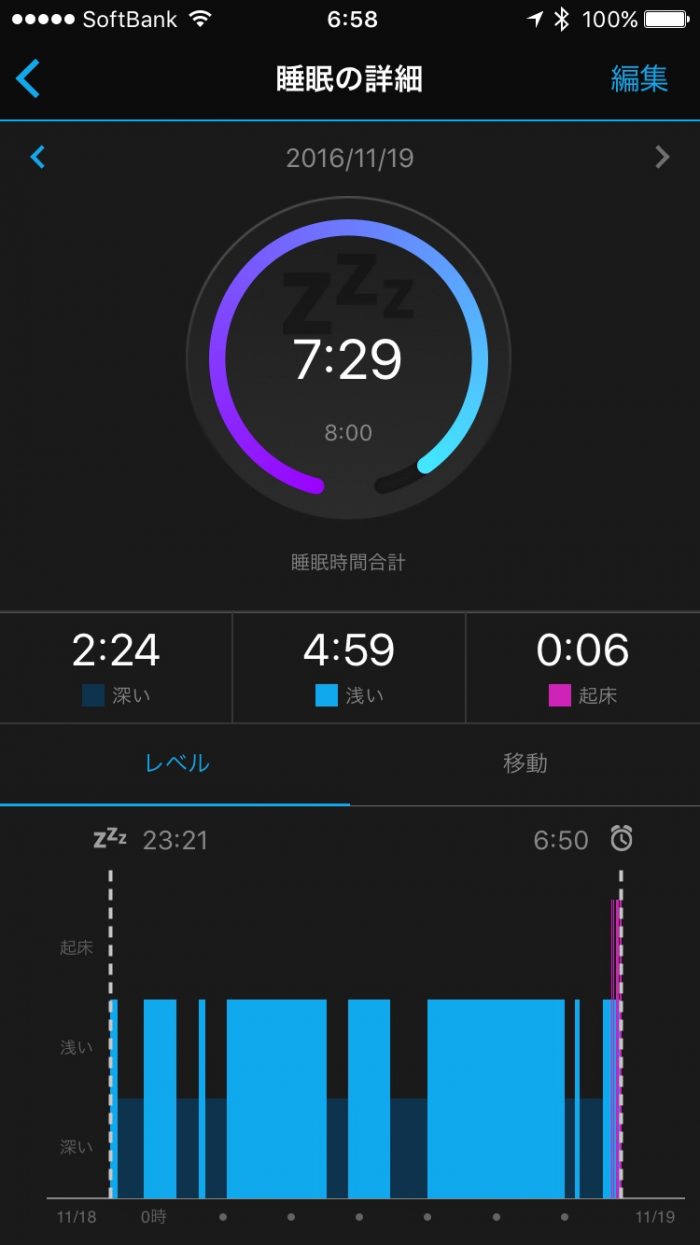Switch to the 移動 tab
This screenshot has height=1245, width=700.
click(x=525, y=763)
